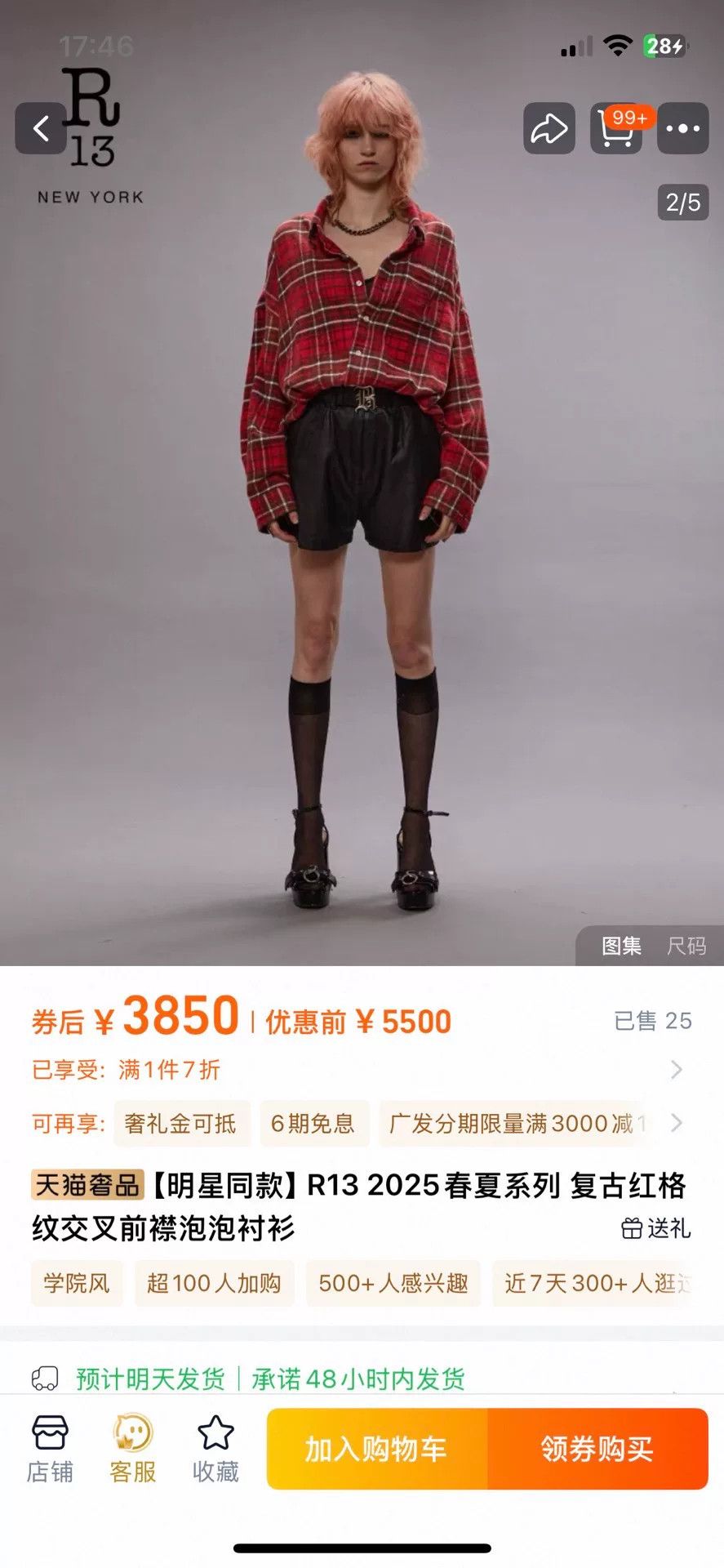Open the shopping cart with 99+ badge
Screen dimensions: 724x1568
616,128
